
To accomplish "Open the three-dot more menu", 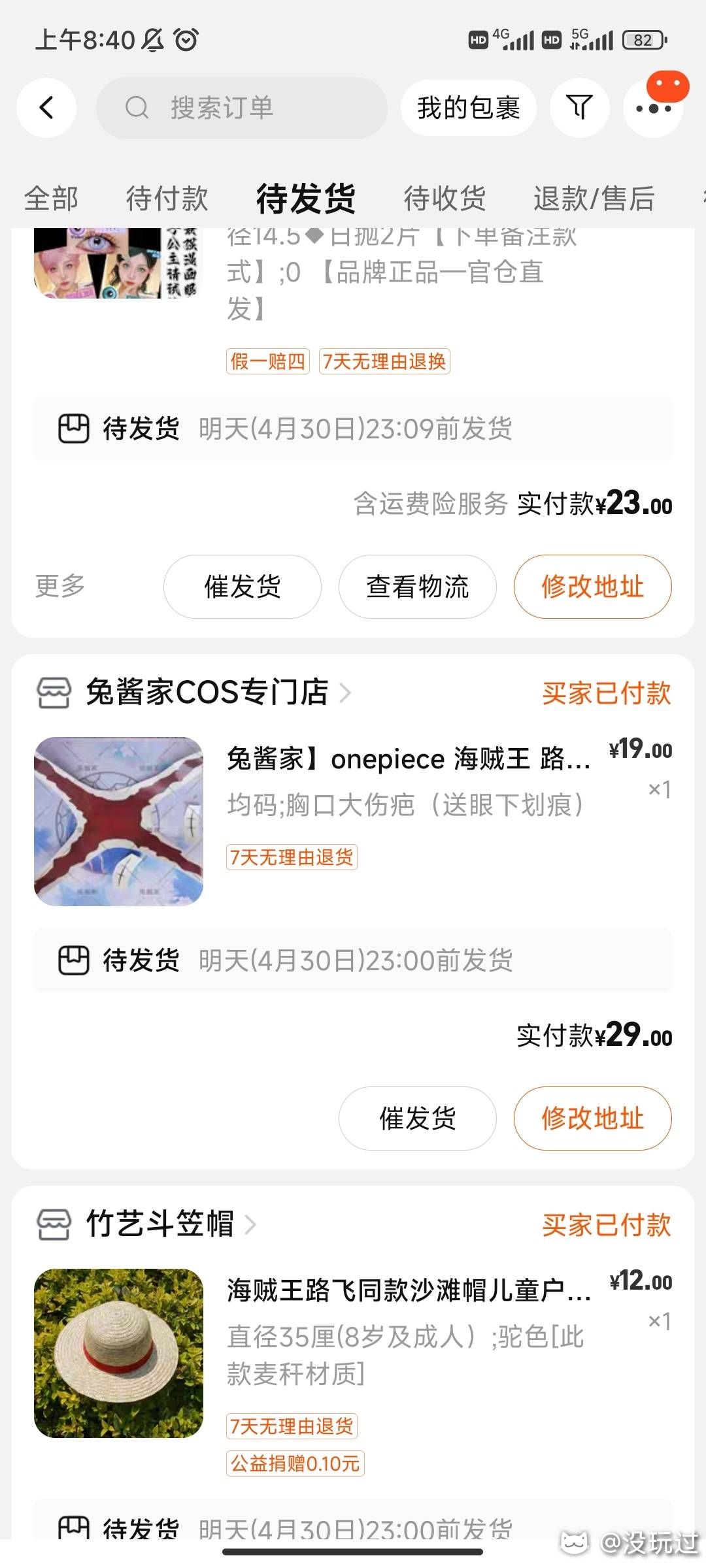I will [x=653, y=108].
